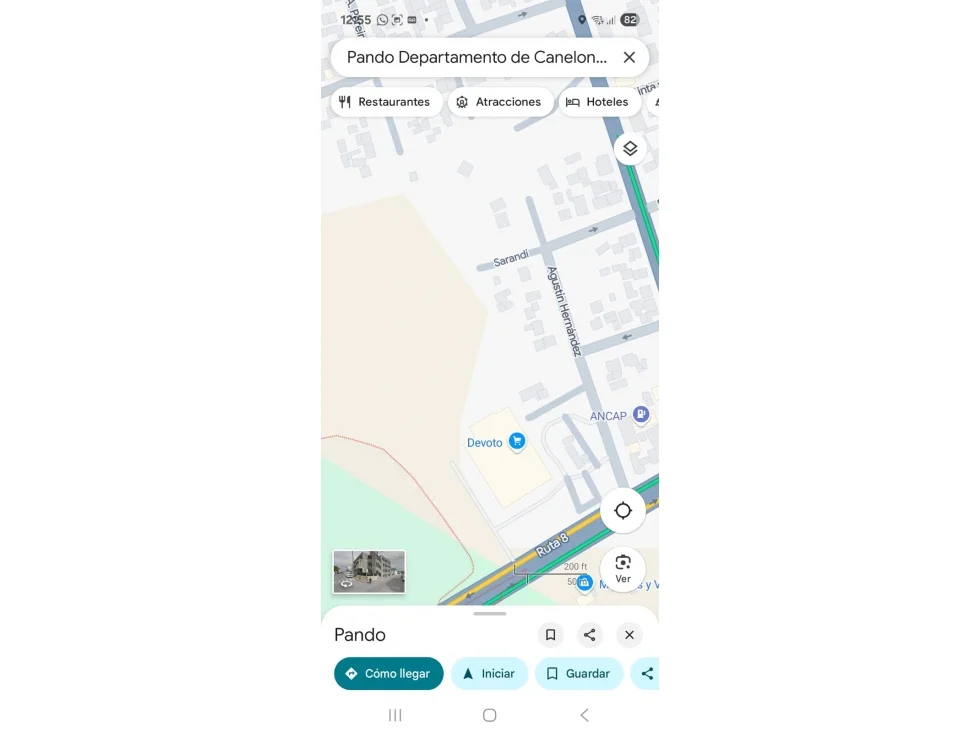Open the Ver lens button

(623, 568)
